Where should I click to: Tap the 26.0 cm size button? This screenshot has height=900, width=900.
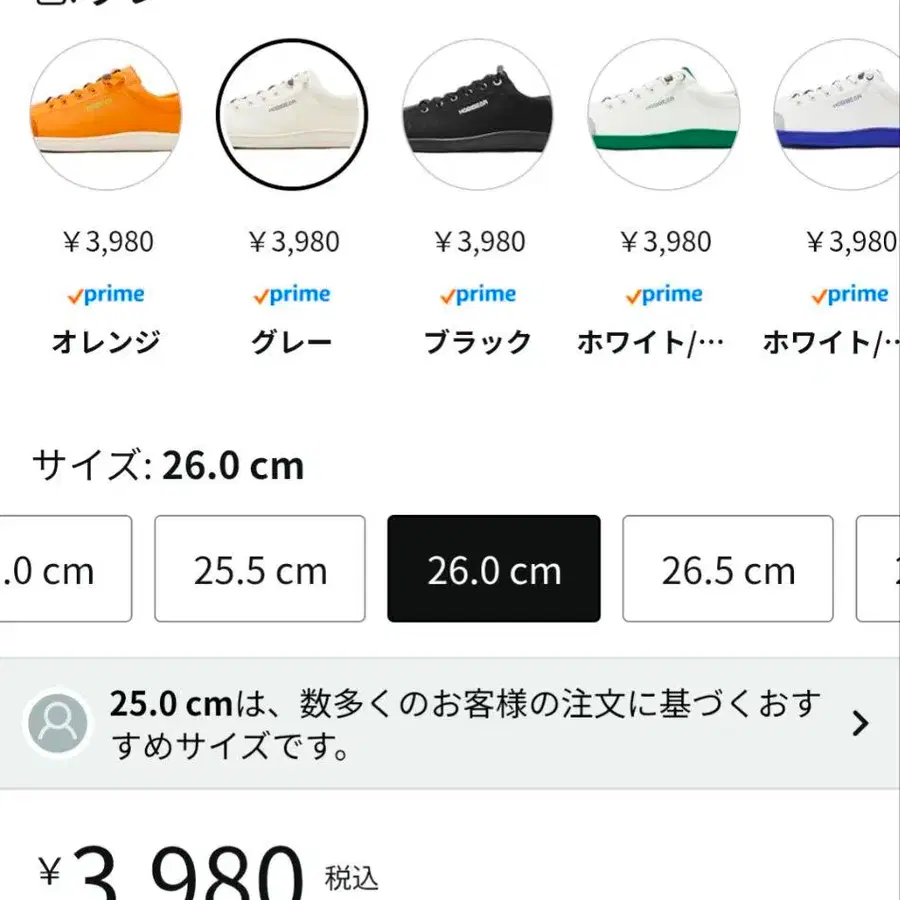(494, 569)
